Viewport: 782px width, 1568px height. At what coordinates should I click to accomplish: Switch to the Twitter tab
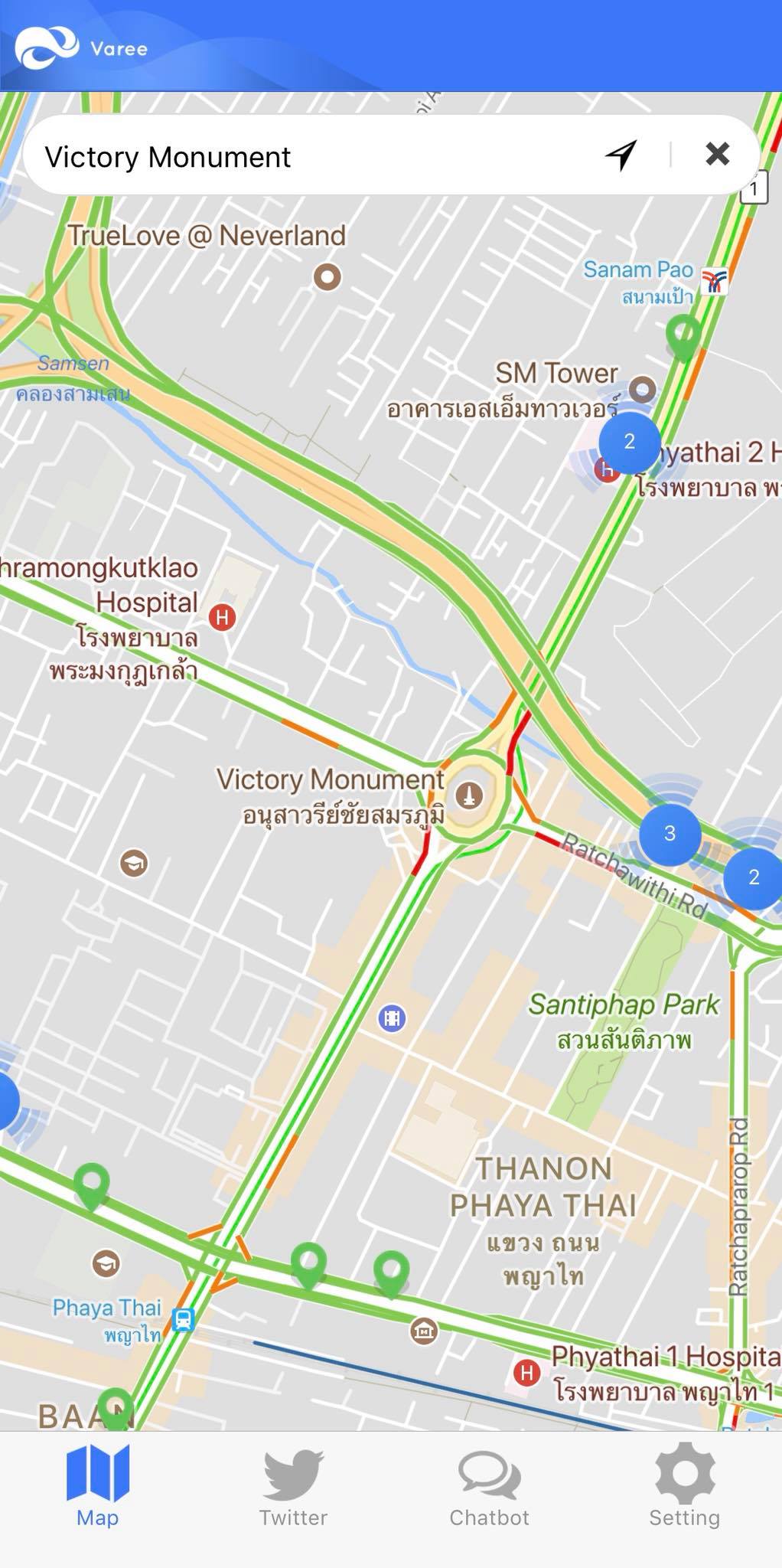[x=293, y=1485]
